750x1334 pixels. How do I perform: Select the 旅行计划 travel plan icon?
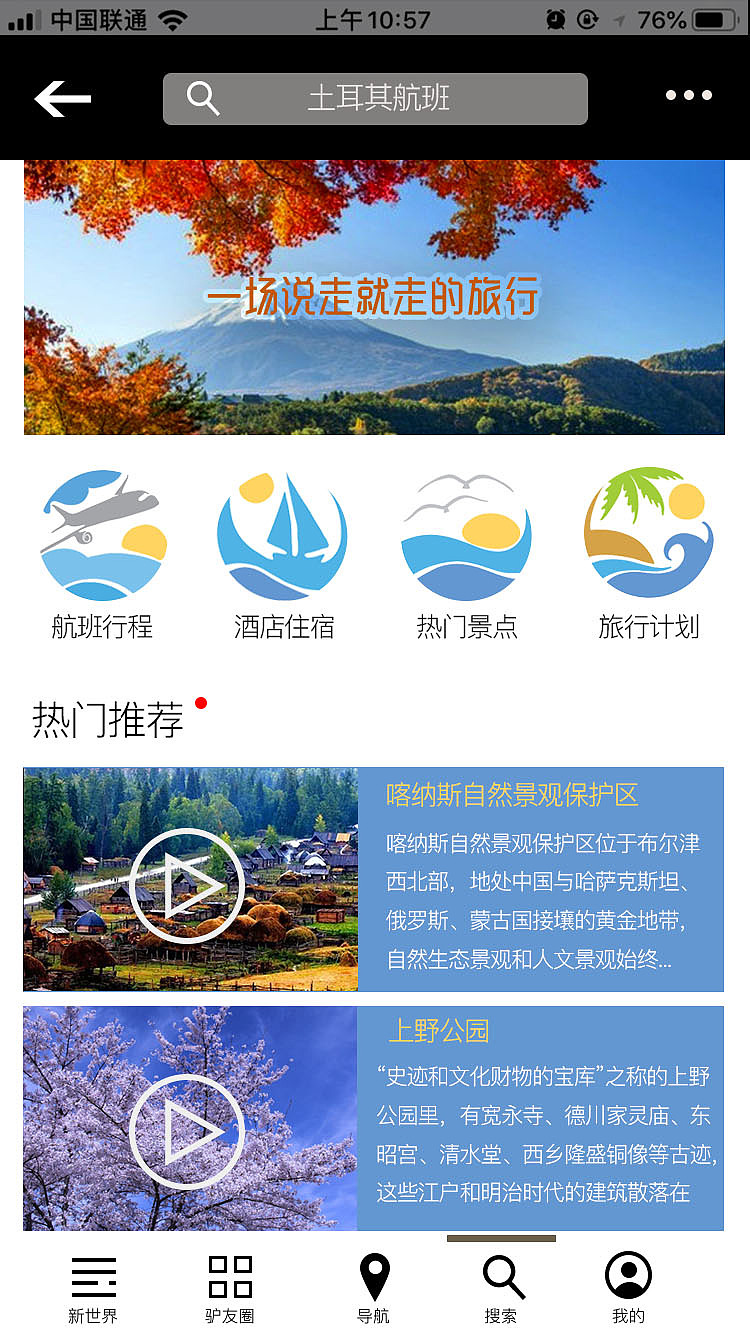(648, 535)
